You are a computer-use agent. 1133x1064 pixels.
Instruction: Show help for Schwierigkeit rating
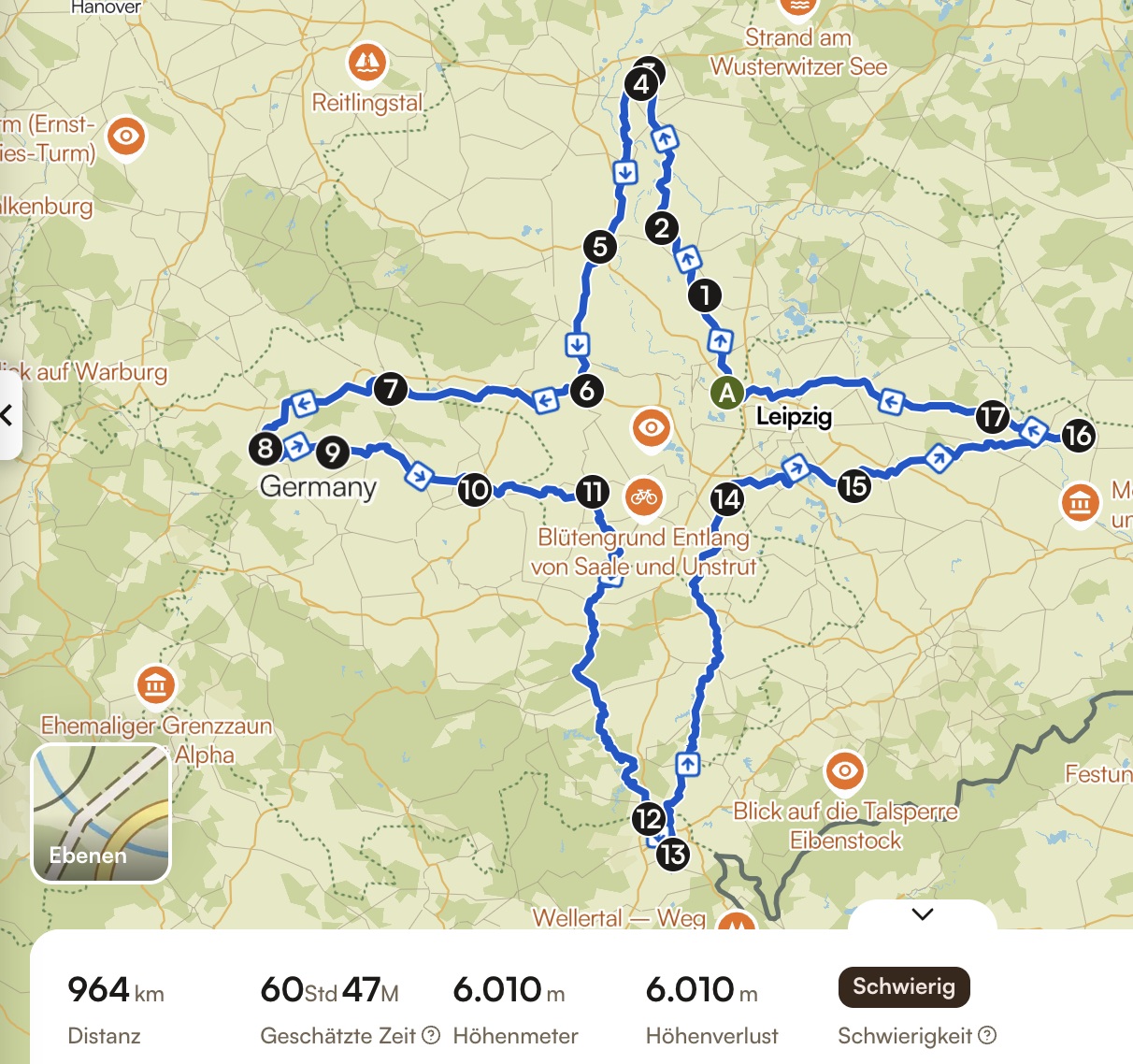(987, 1035)
